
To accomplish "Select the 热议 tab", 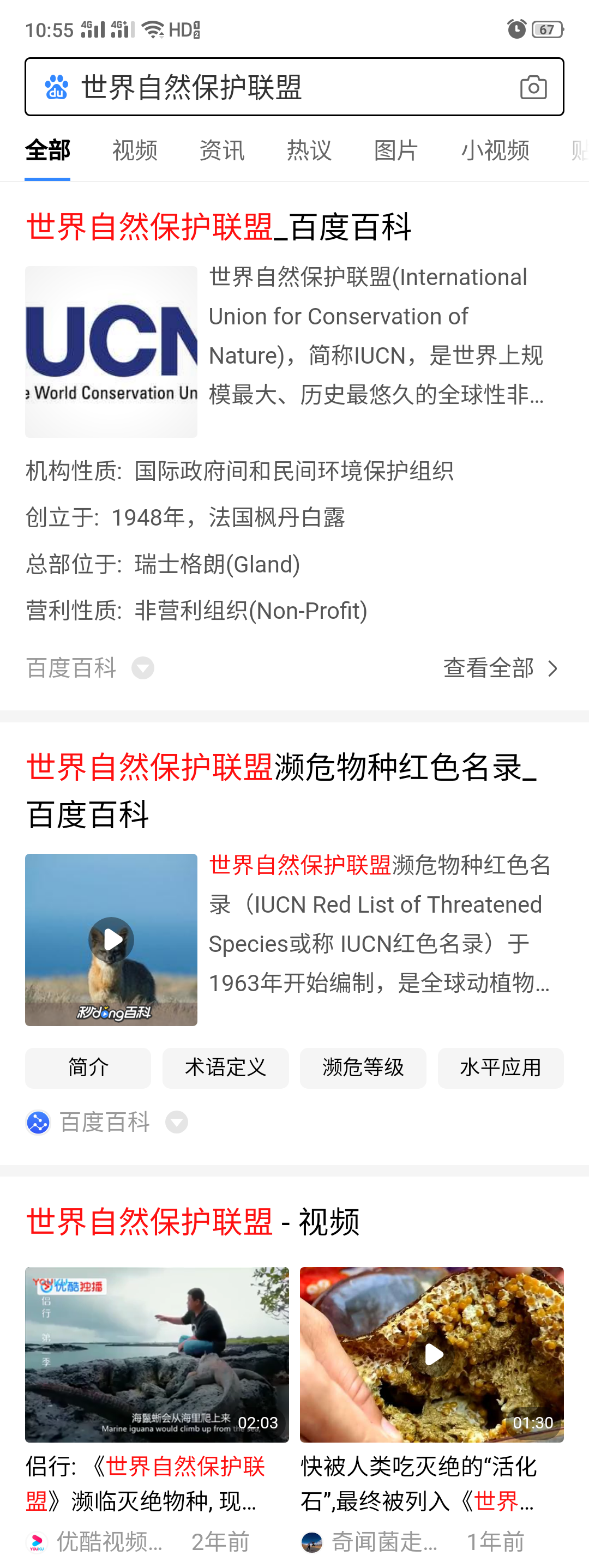I will (308, 150).
